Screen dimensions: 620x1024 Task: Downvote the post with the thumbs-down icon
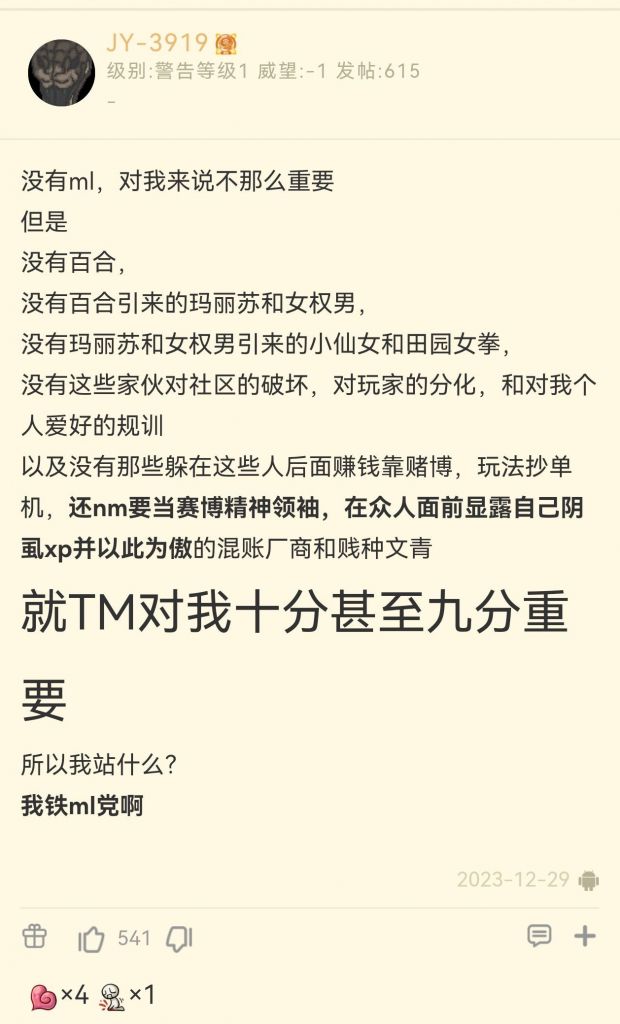tap(178, 938)
